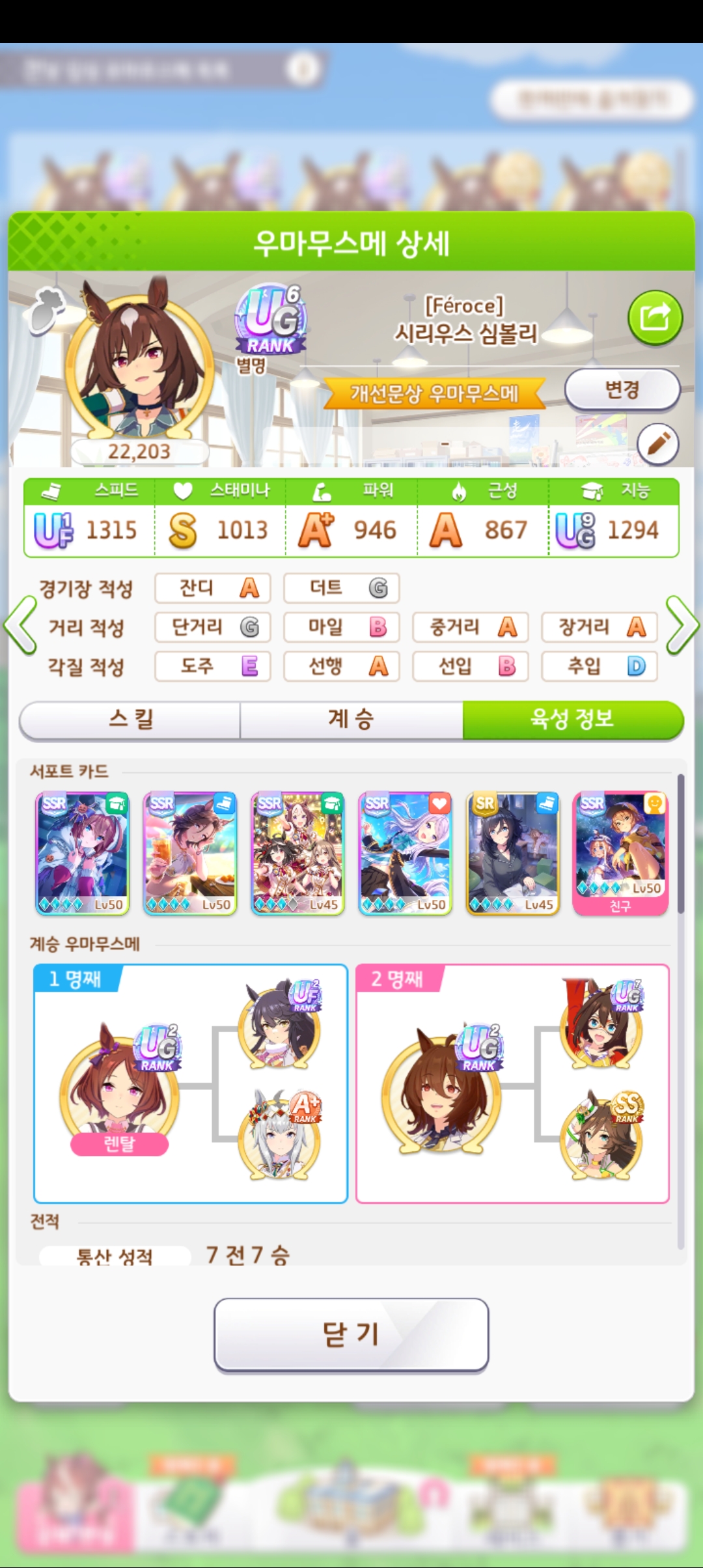
Task: Open the friend support card labeled 친구
Action: (620, 853)
